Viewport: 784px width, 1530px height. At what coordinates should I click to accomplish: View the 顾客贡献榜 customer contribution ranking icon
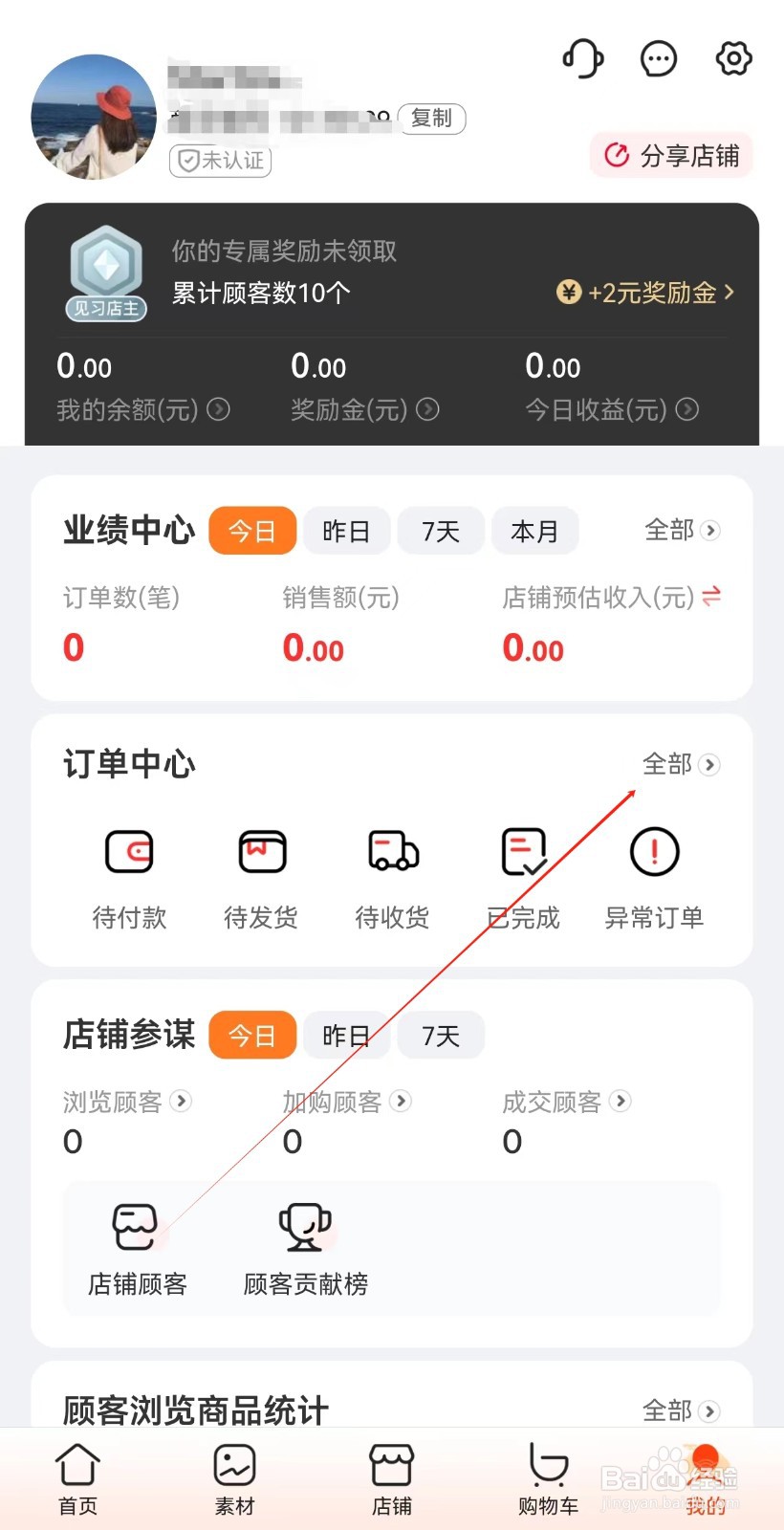(x=304, y=1227)
